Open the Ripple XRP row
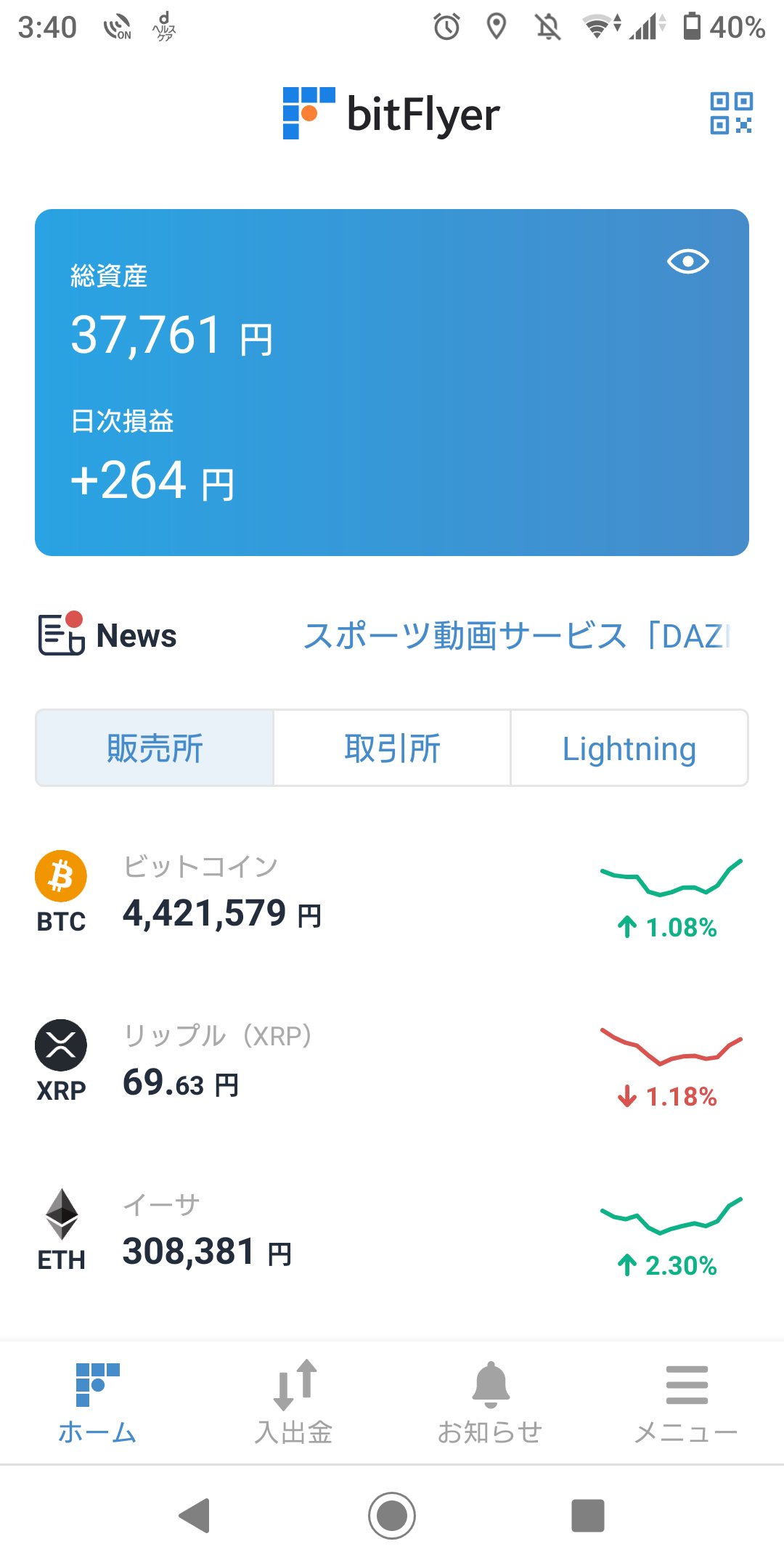Viewport: 784px width, 1568px height. click(x=392, y=1062)
